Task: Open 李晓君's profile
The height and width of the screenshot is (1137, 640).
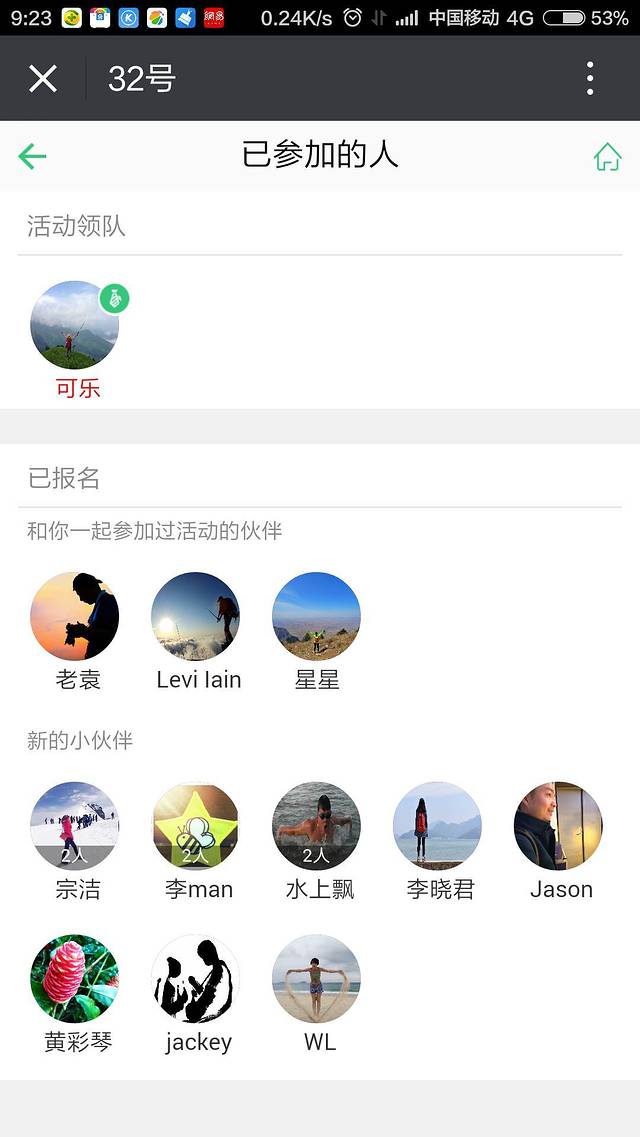Action: coord(437,826)
